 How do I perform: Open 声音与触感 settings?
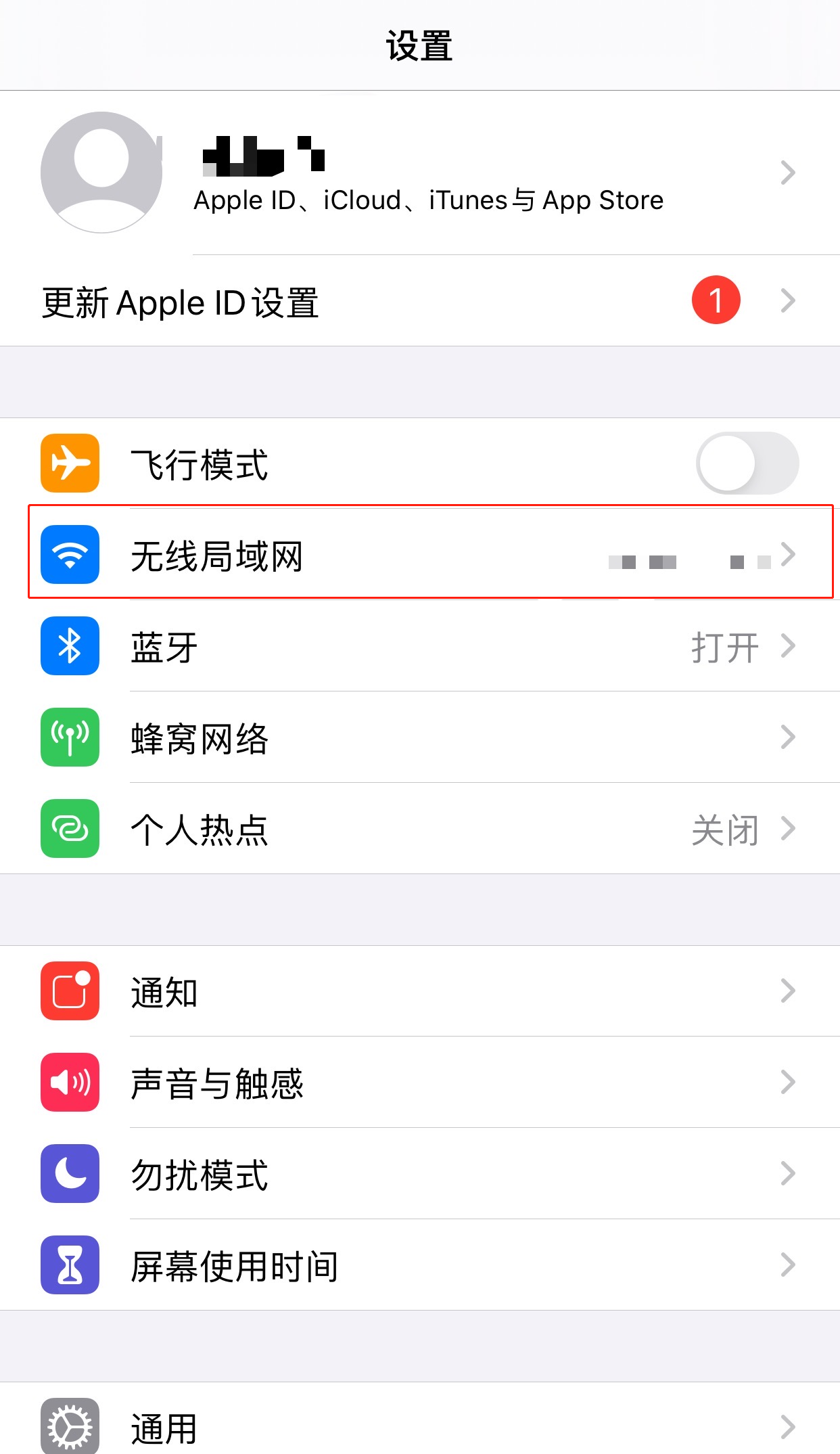pyautogui.click(x=420, y=1083)
